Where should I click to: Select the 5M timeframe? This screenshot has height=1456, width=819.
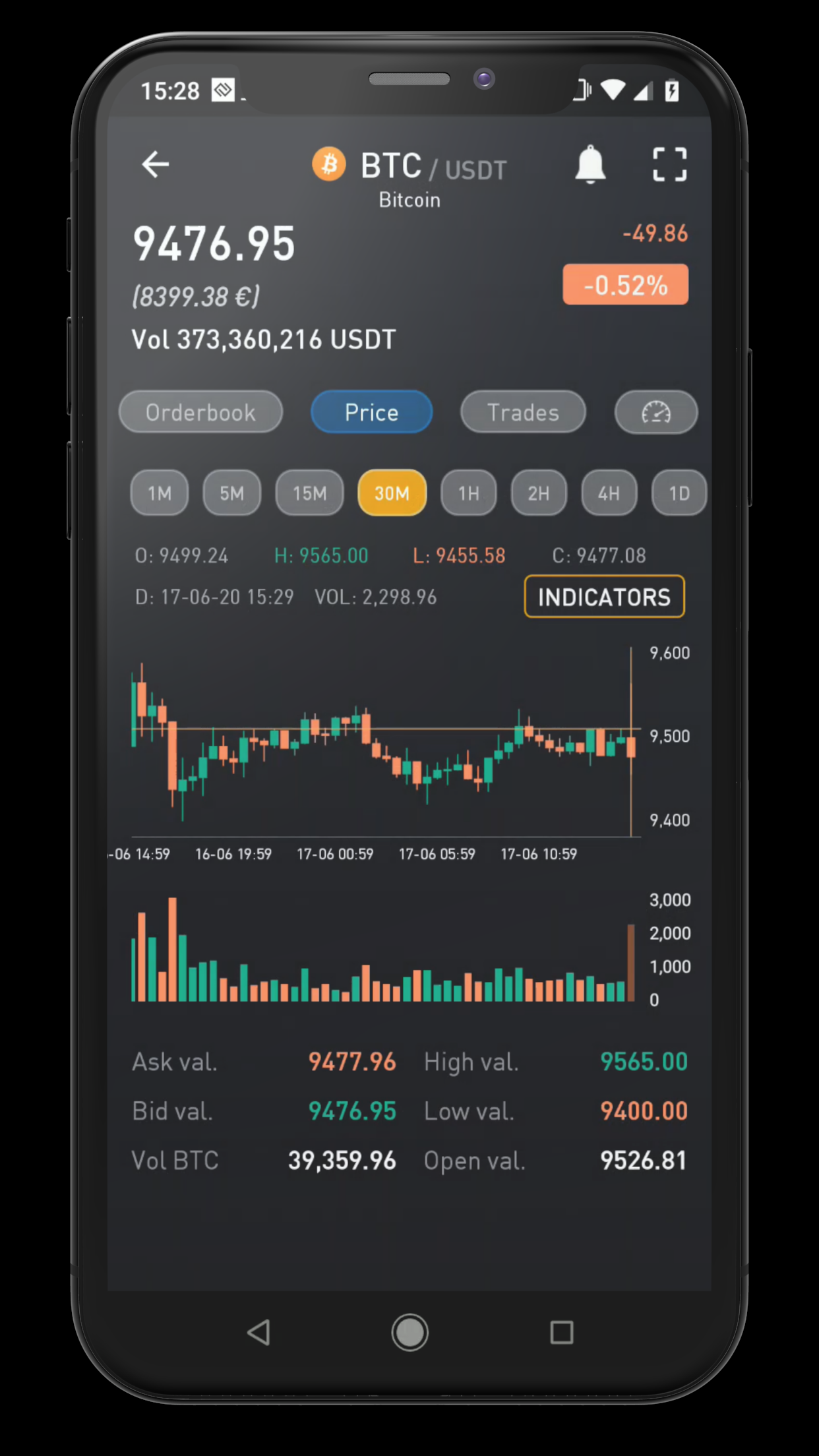[x=231, y=493]
